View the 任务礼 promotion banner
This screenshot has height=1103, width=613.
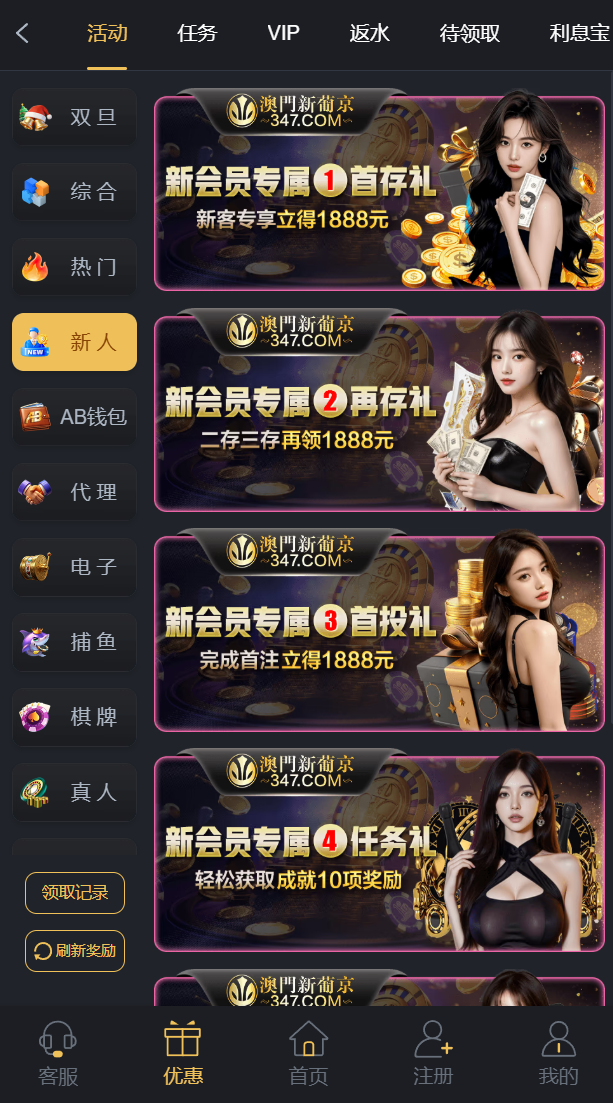point(379,853)
